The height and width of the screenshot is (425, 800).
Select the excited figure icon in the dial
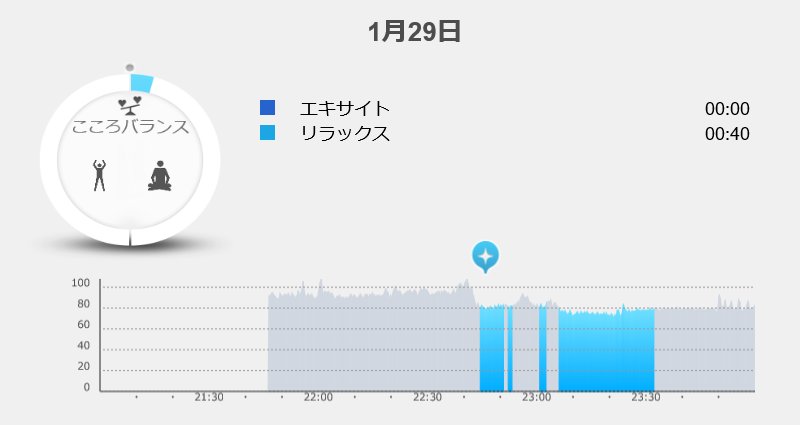(100, 174)
